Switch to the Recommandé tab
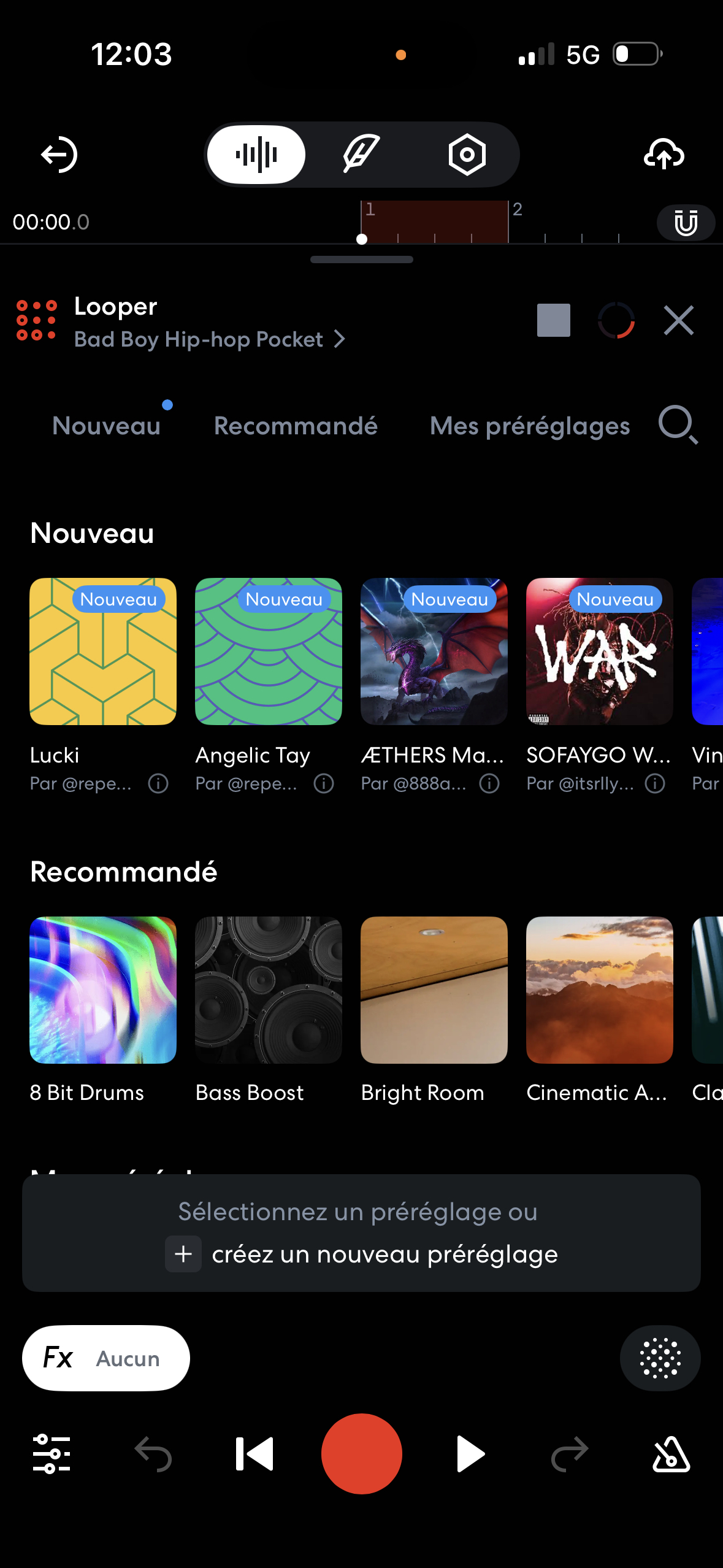 tap(296, 426)
